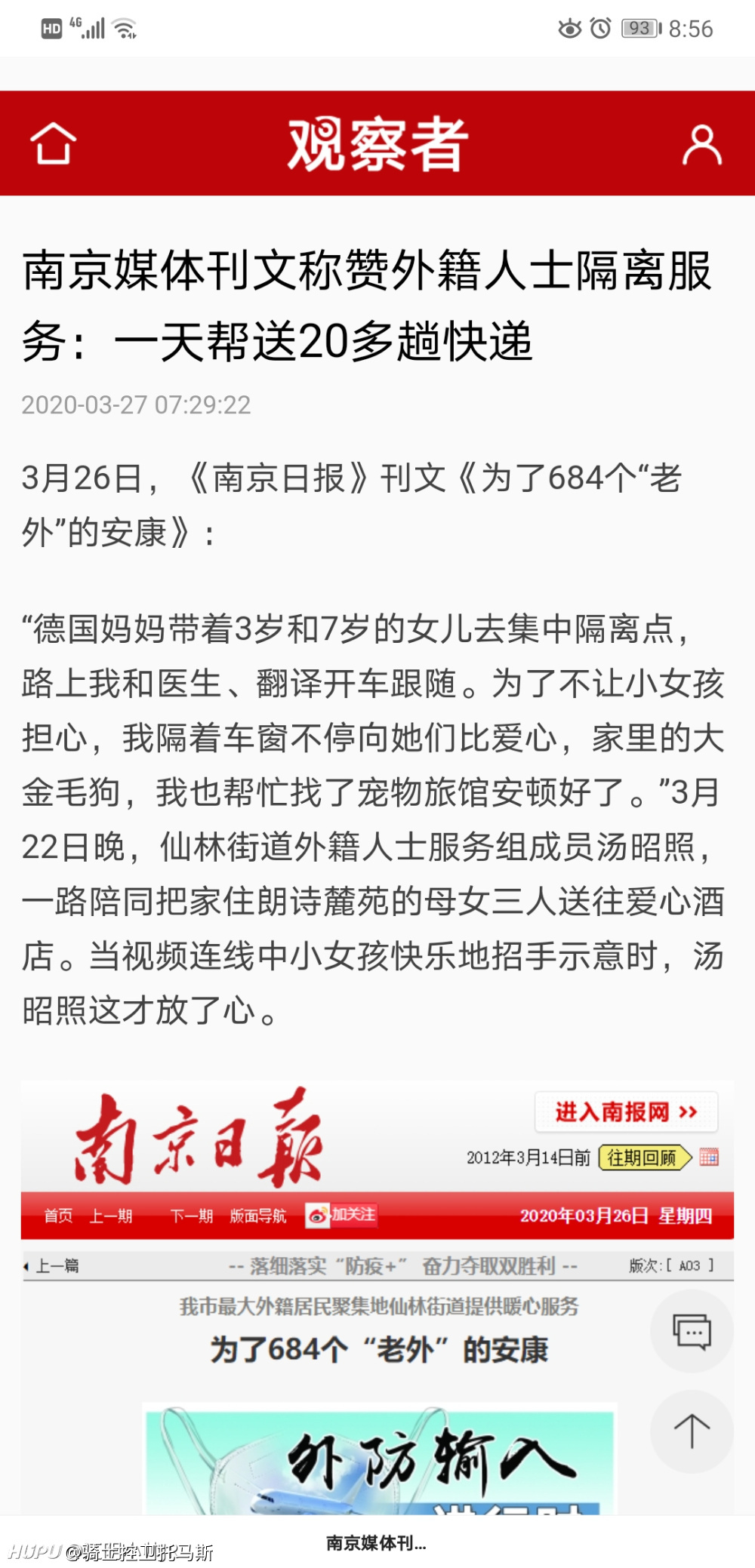The image size is (755, 1568).
Task: Tap the back-to-top arrow button
Action: 692,1431
